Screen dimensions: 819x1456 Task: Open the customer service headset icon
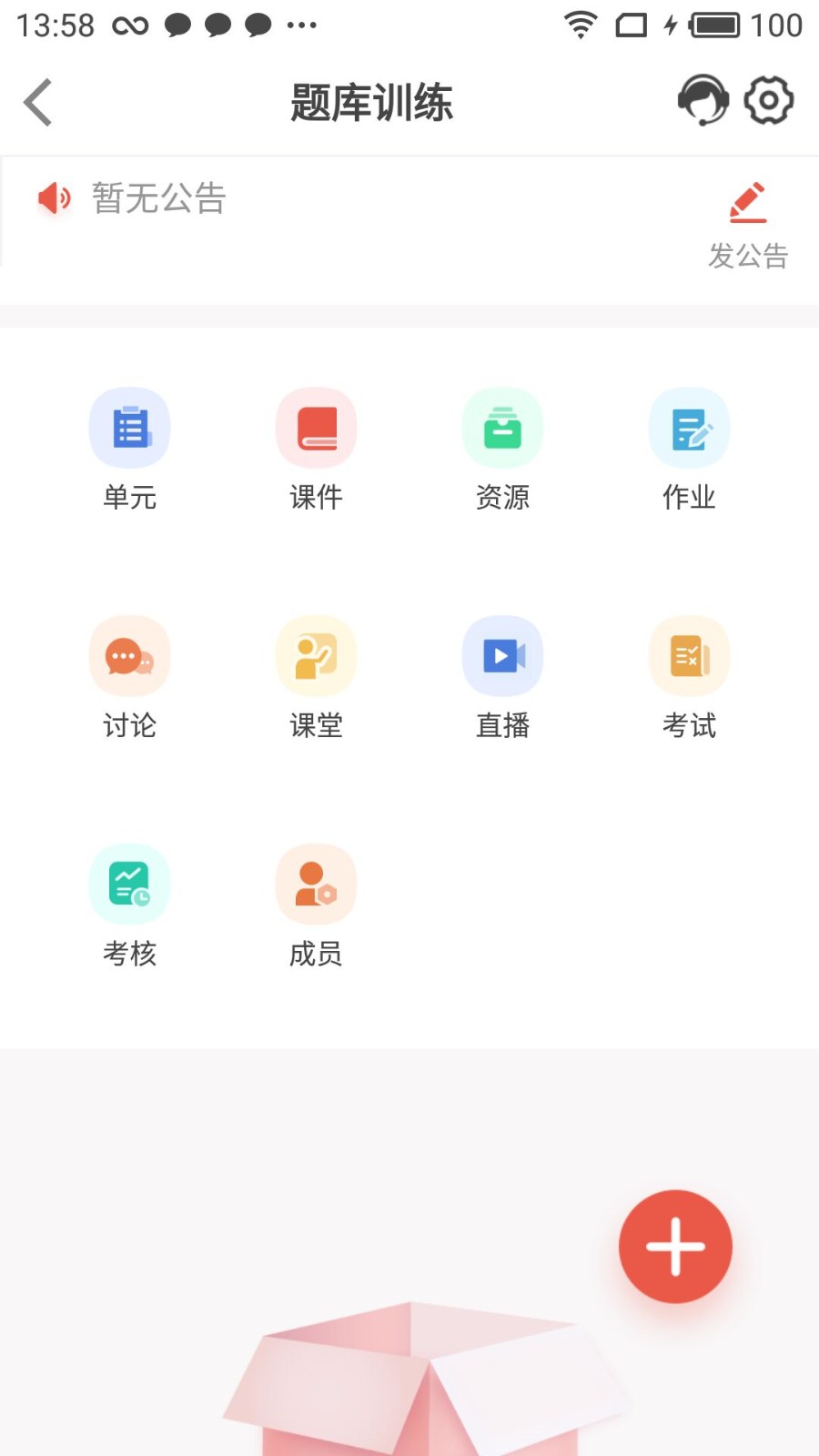pos(703,101)
